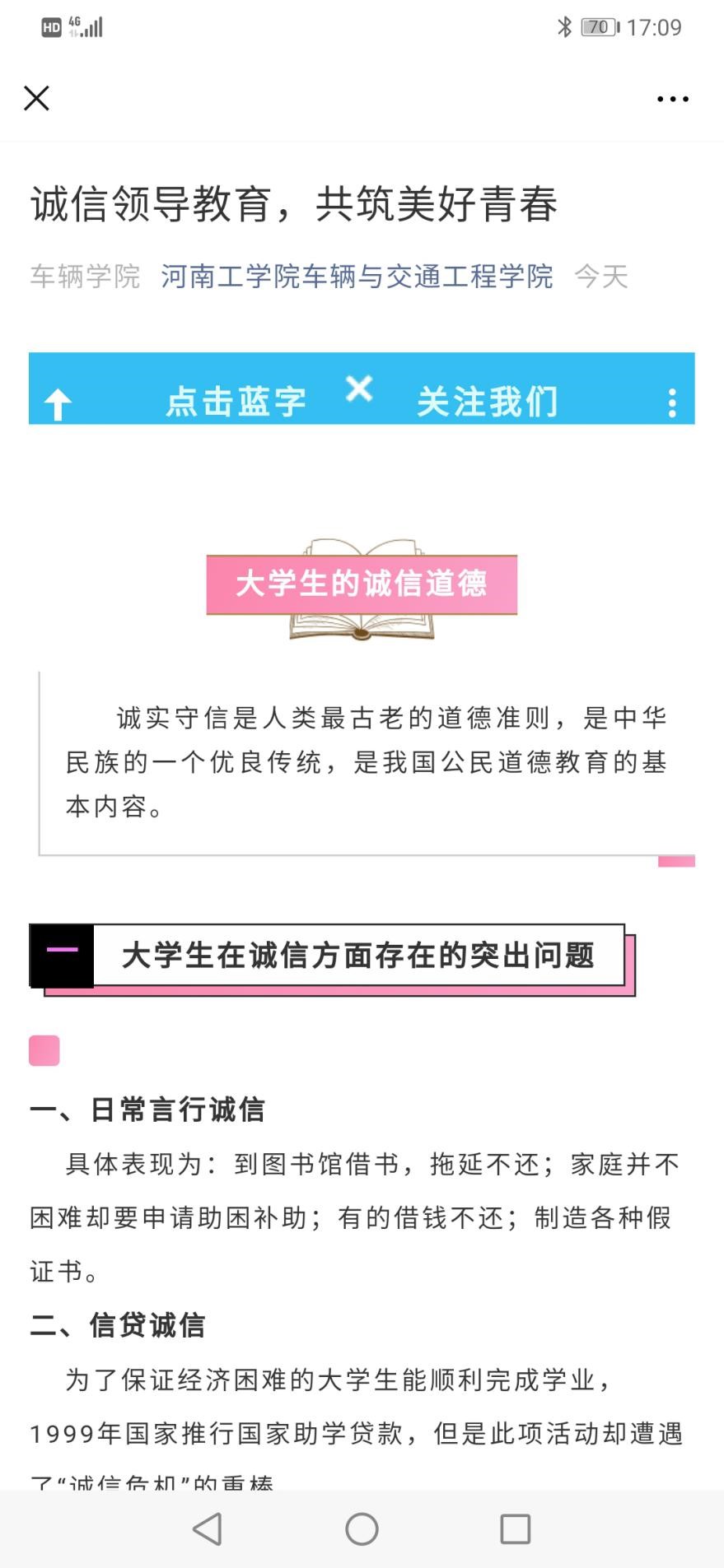Open the three-dot overflow menu
Viewport: 724px width, 1568px height.
672,99
